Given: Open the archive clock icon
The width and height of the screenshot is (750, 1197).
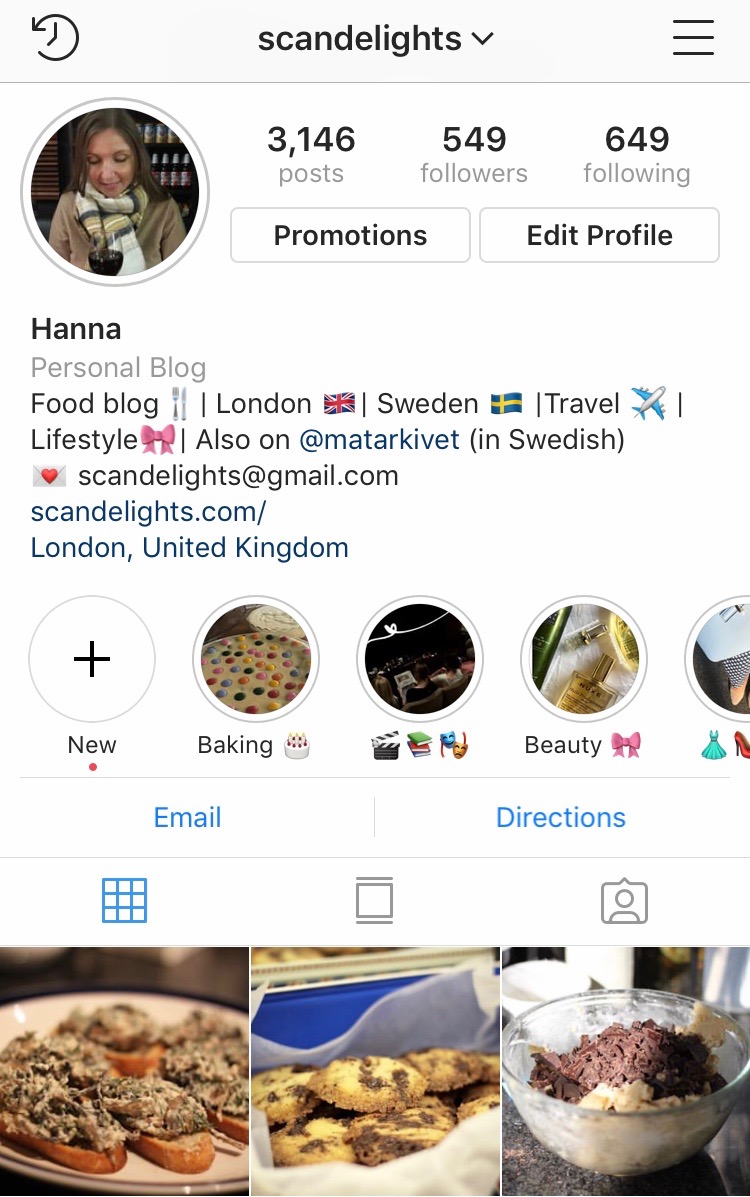Looking at the screenshot, I should pos(55,38).
